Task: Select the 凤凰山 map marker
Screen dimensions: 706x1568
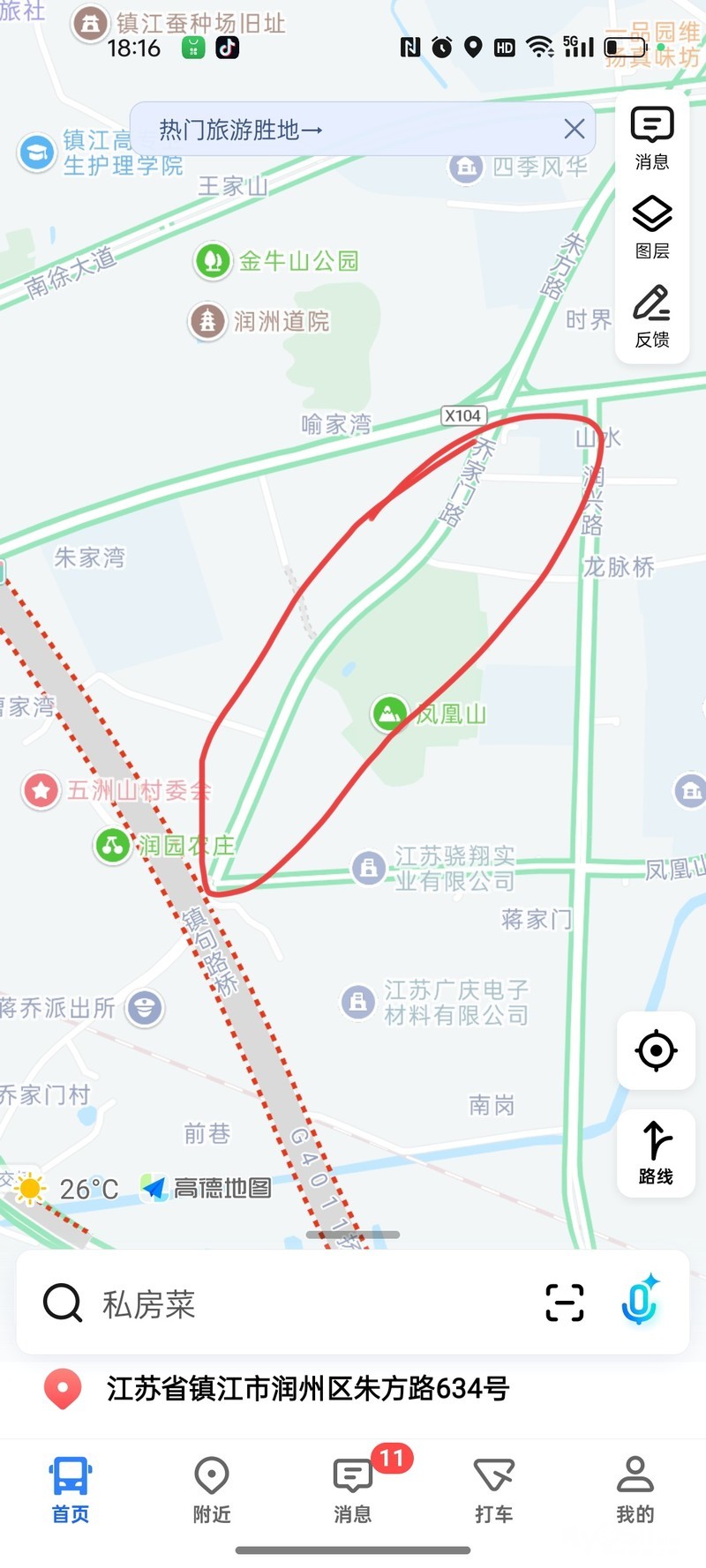Action: tap(389, 713)
